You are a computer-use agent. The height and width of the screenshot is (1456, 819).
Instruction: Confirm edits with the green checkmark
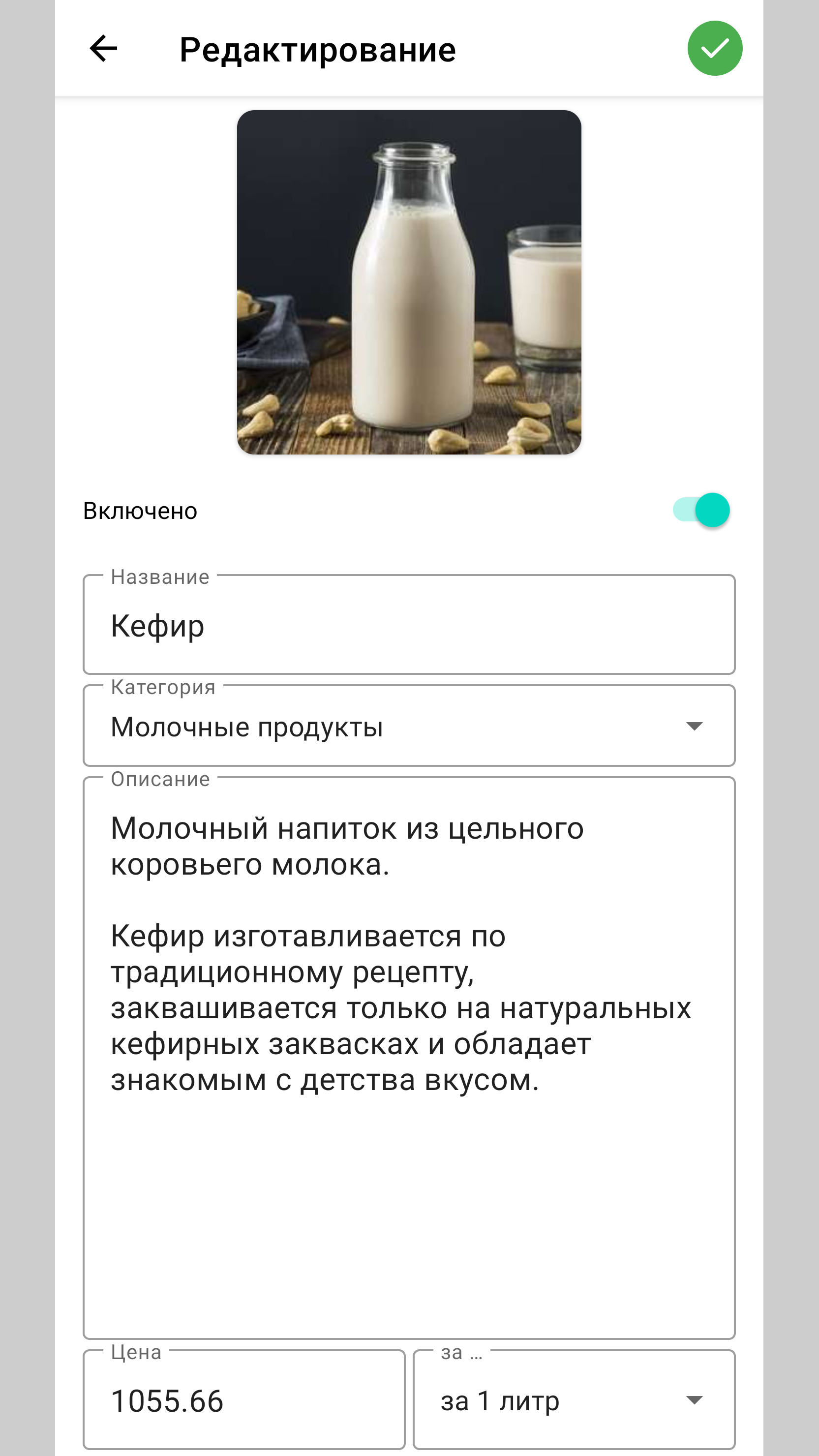[715, 48]
